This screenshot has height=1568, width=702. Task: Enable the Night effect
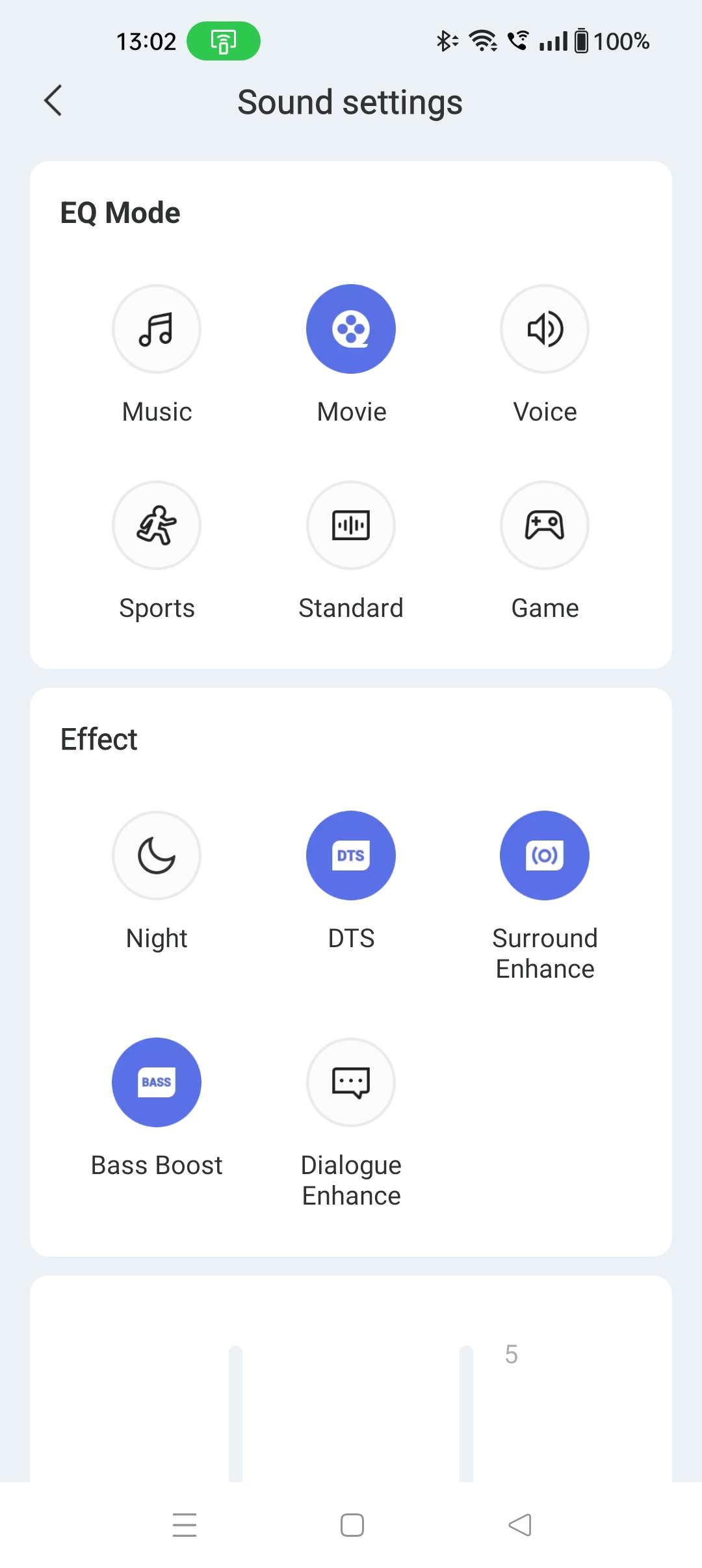point(157,856)
